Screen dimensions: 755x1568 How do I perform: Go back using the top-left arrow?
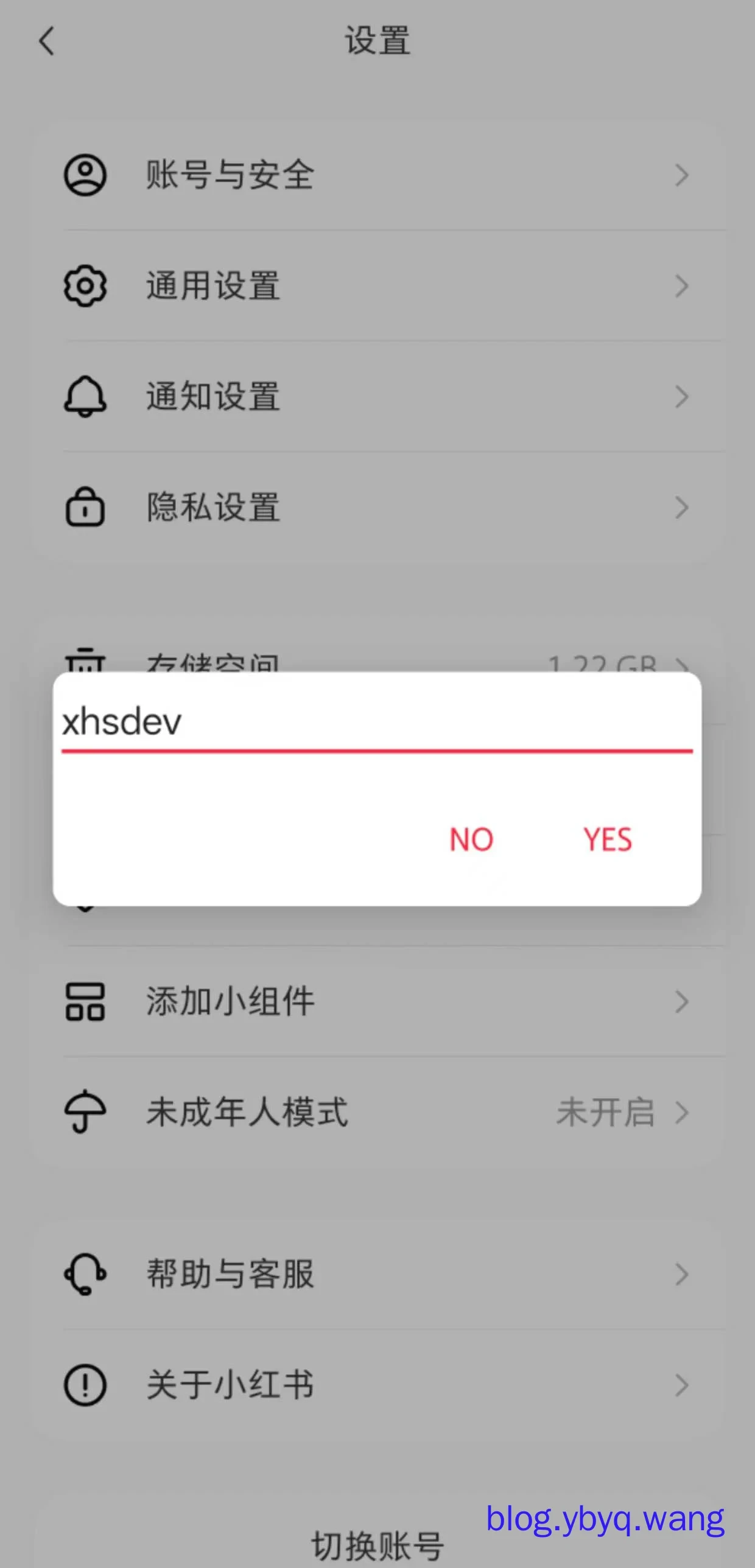point(46,41)
